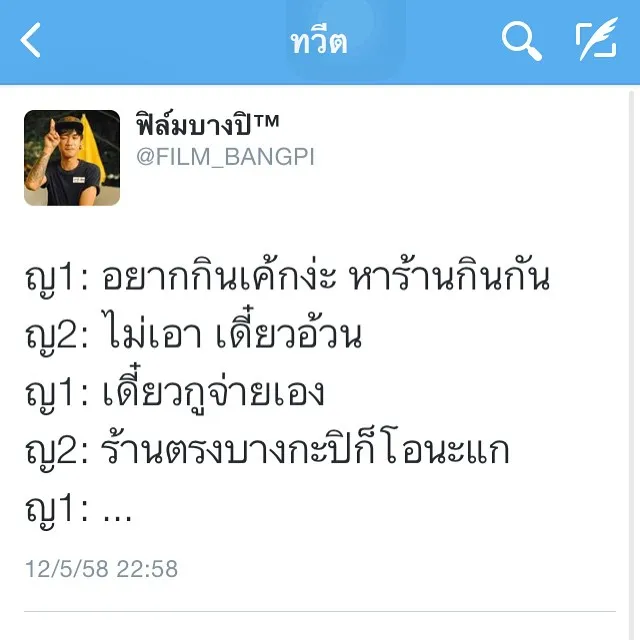Open the search magnifier icon
The height and width of the screenshot is (640, 640).
pyautogui.click(x=520, y=41)
